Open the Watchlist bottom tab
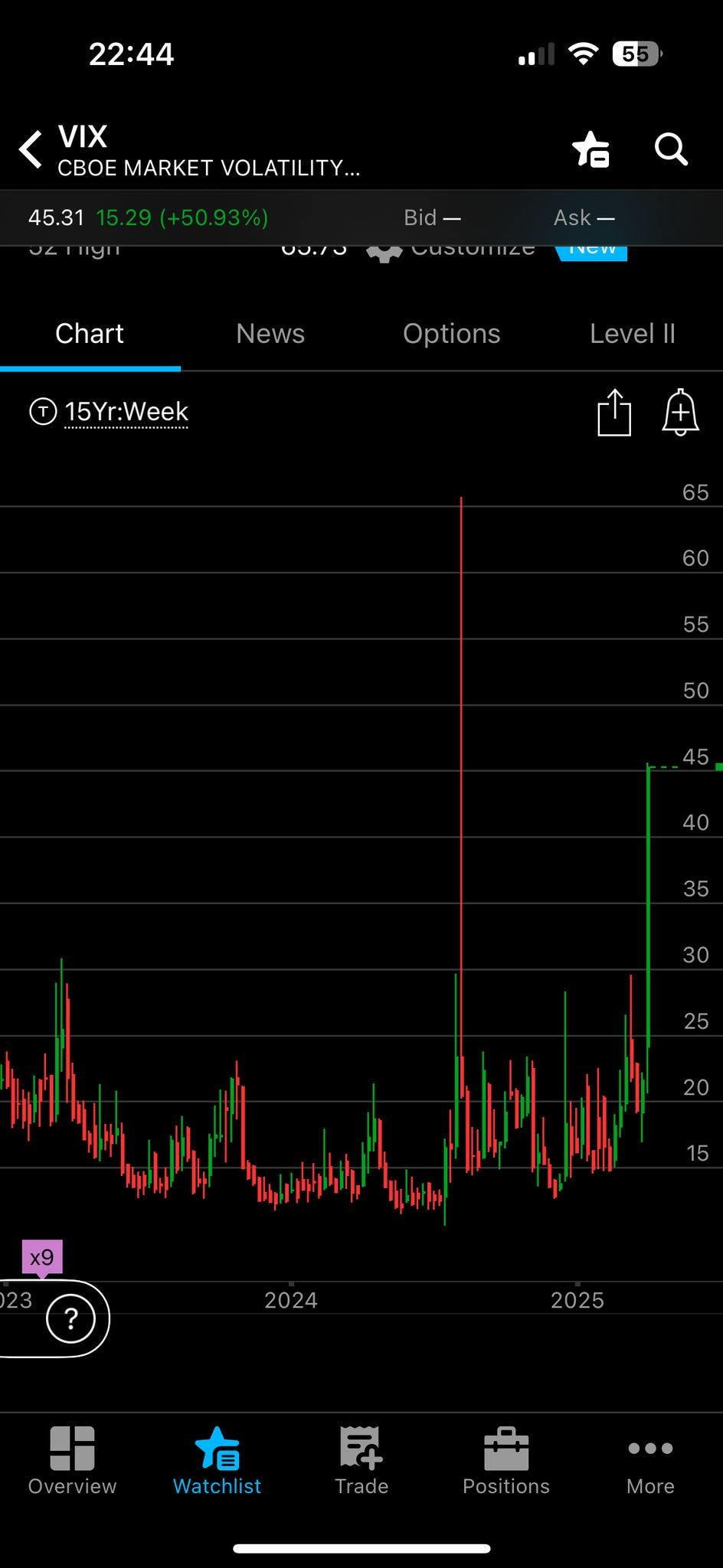This screenshot has height=1568, width=723. pyautogui.click(x=217, y=1461)
